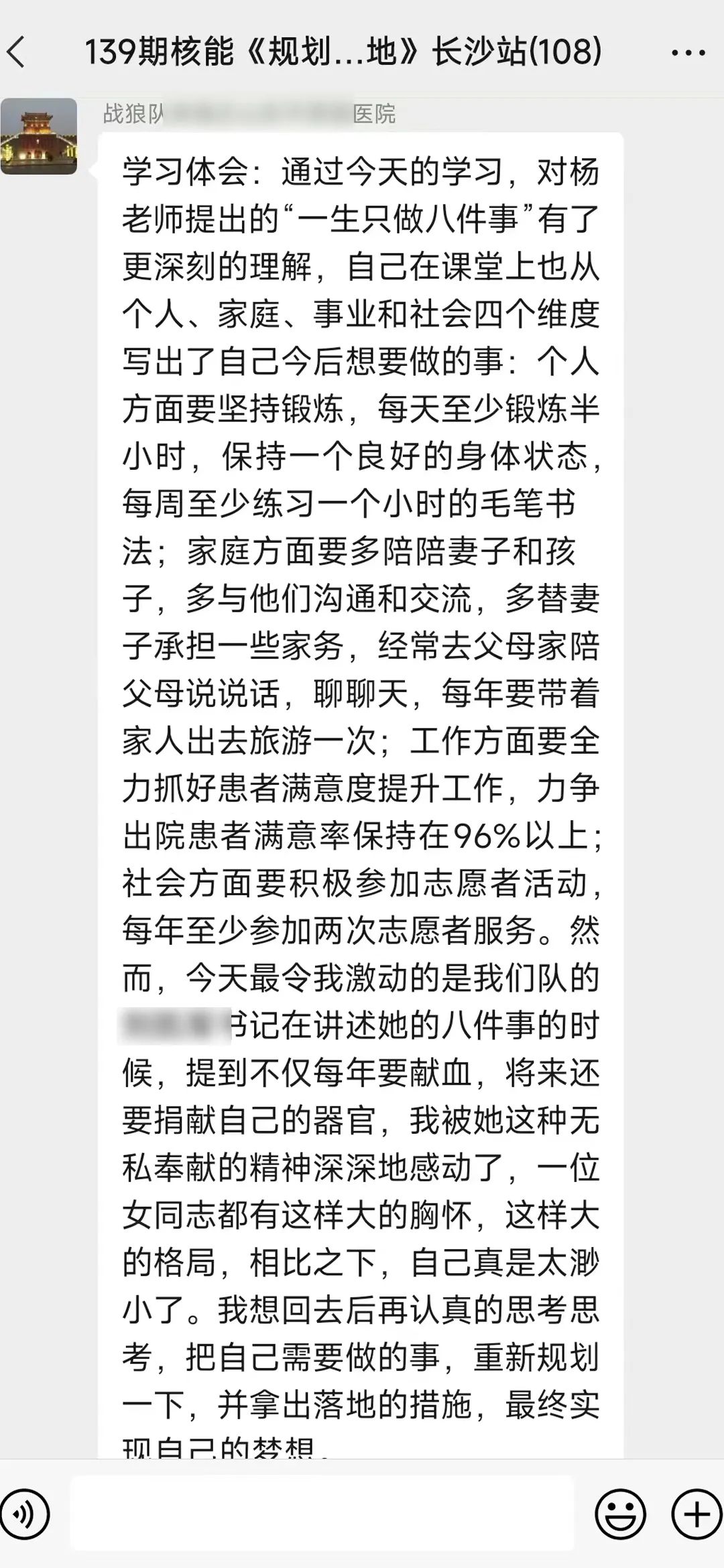
Task: Focus the message text field
Action: (x=322, y=1513)
